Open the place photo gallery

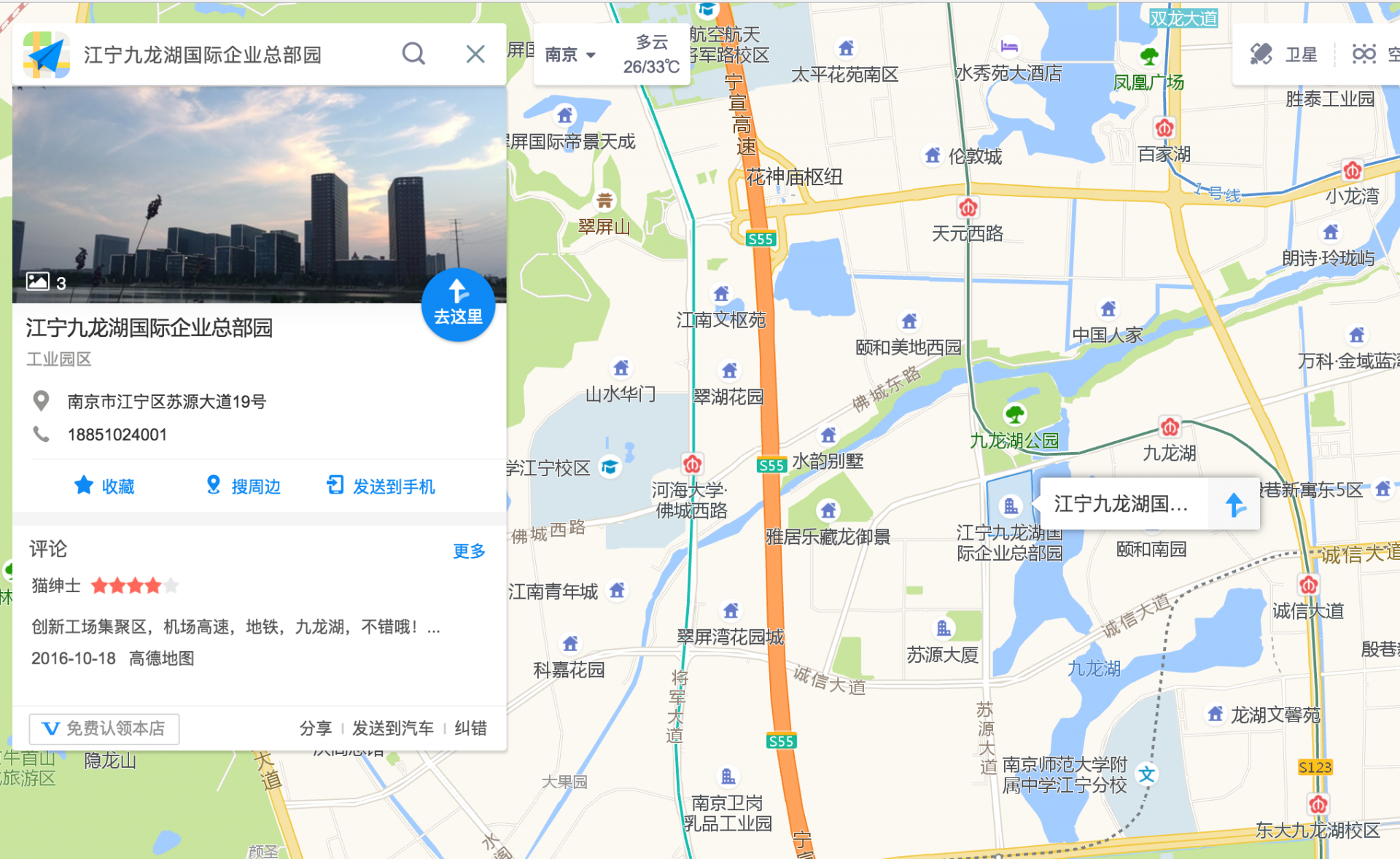coord(259,194)
